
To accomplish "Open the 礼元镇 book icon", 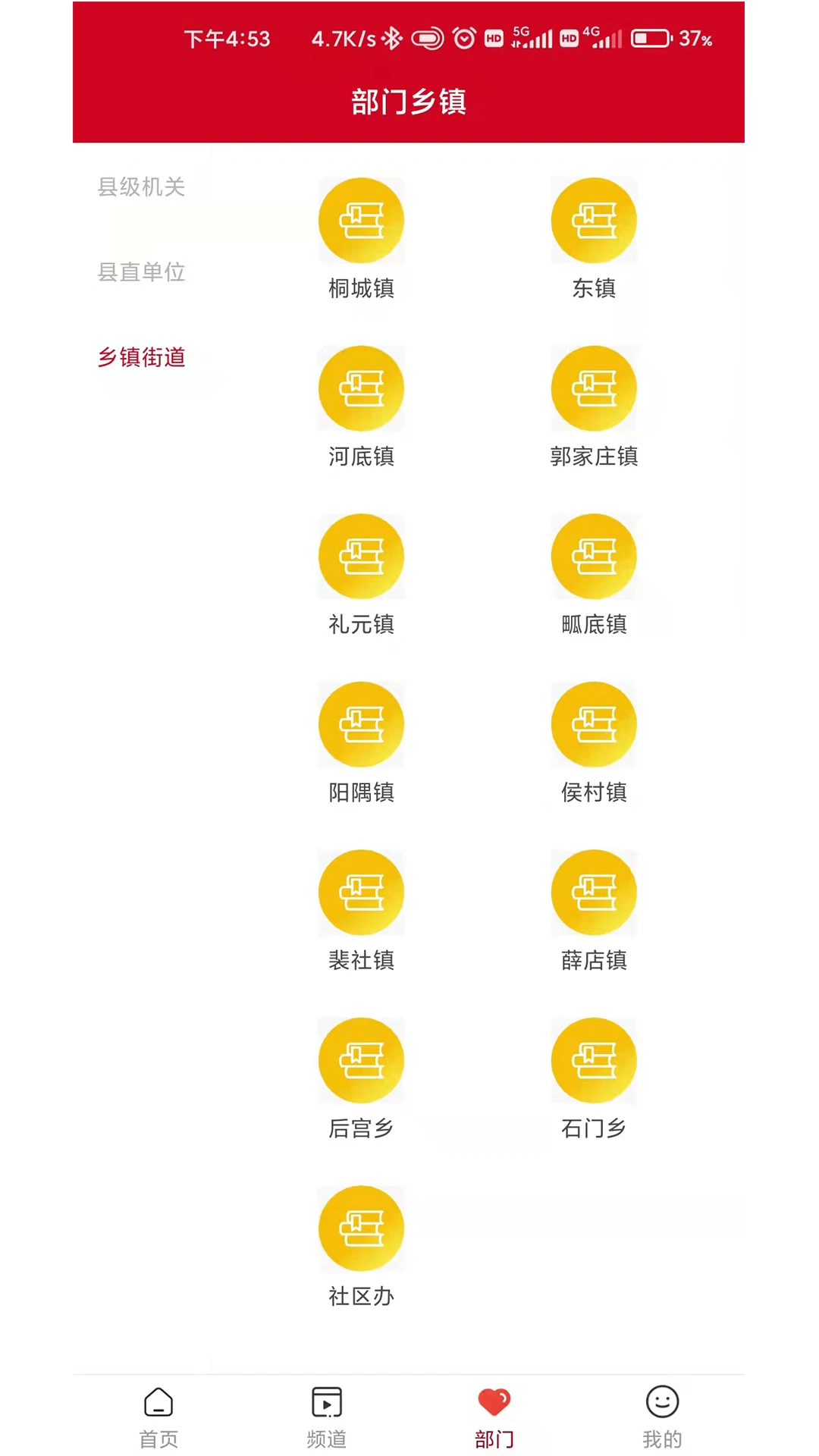I will [362, 556].
